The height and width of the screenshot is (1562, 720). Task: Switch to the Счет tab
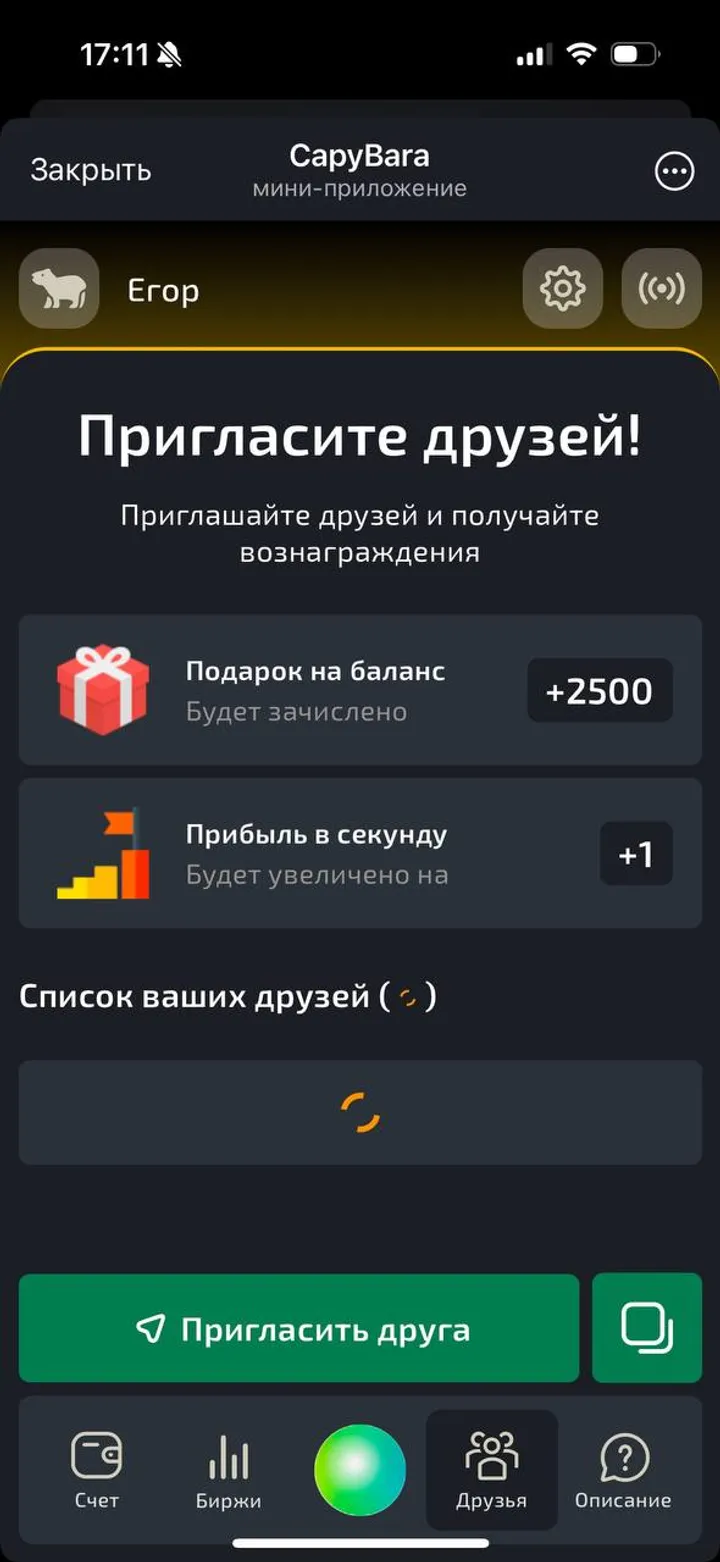pyautogui.click(x=97, y=1470)
